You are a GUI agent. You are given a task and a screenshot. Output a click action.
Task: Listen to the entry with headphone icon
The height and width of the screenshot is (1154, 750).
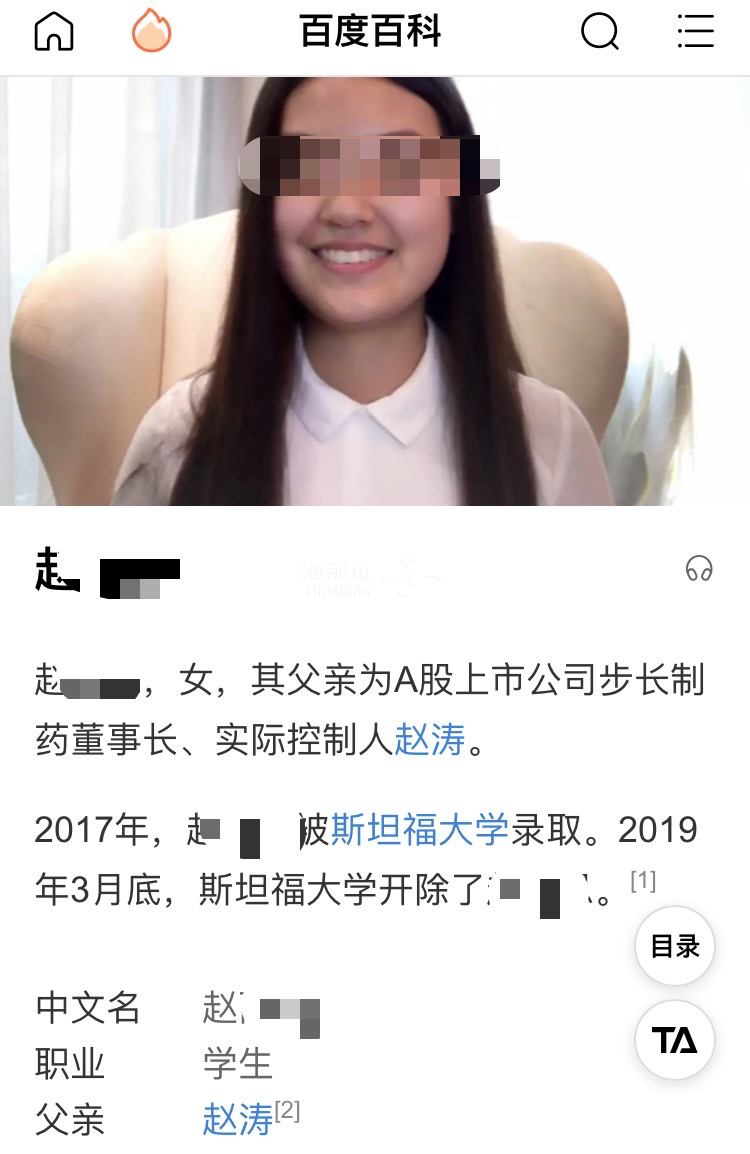pyautogui.click(x=699, y=569)
